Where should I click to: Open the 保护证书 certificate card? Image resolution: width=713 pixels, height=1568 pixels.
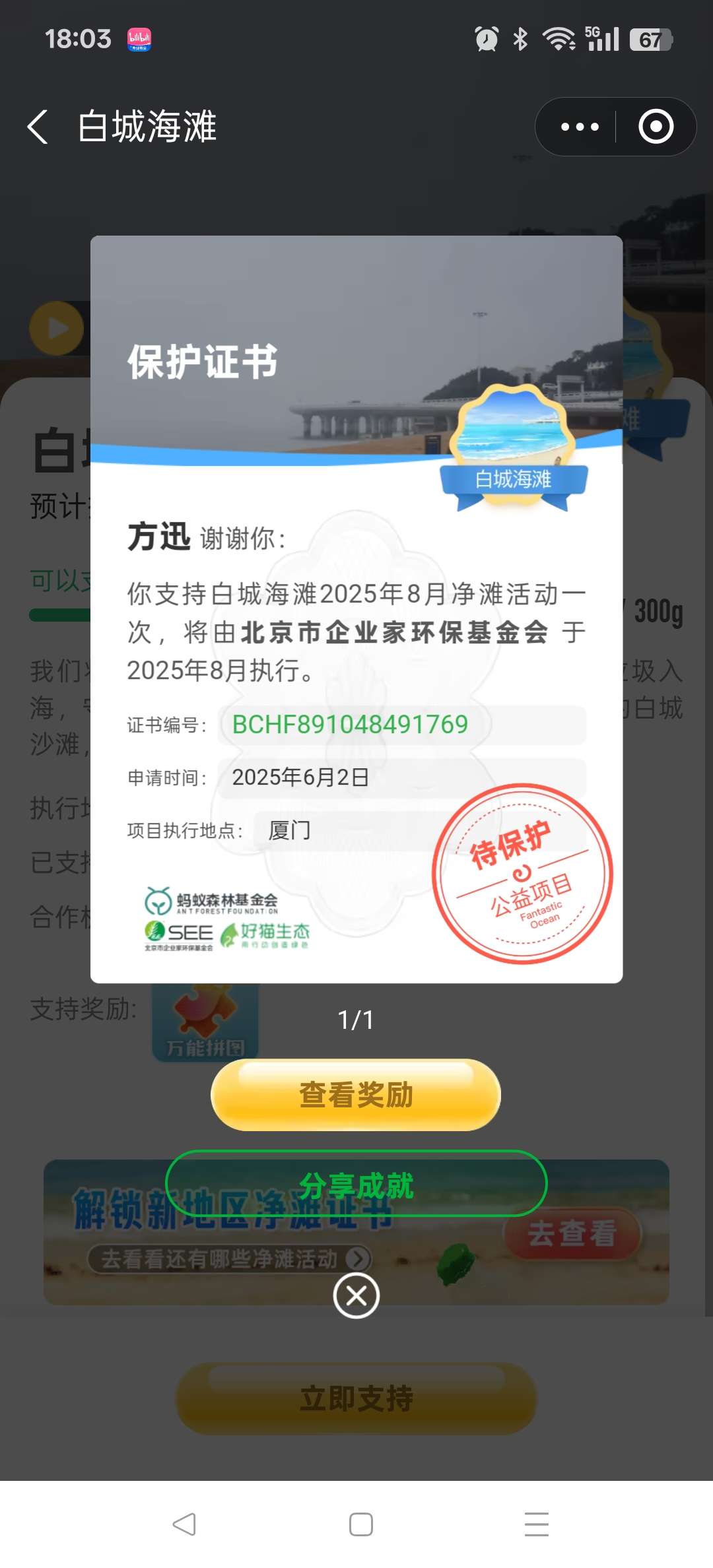[356, 608]
